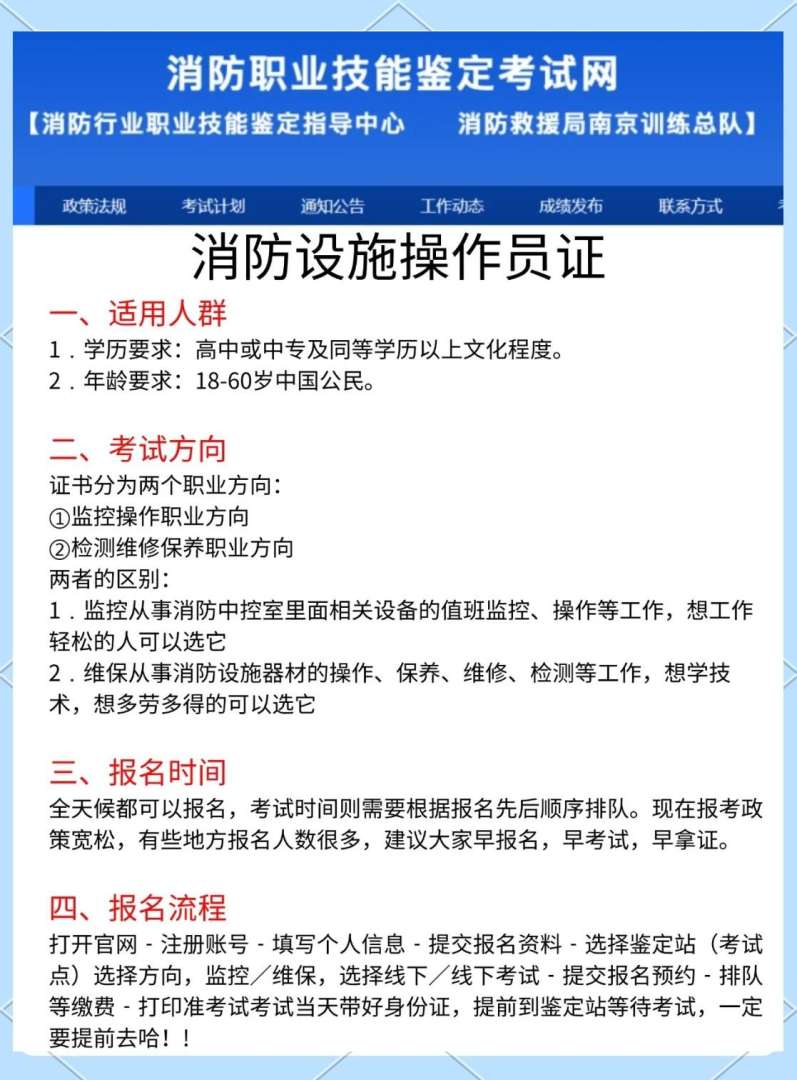The width and height of the screenshot is (797, 1080).
Task: Select the heading 一、适用人群
Action: [141, 314]
